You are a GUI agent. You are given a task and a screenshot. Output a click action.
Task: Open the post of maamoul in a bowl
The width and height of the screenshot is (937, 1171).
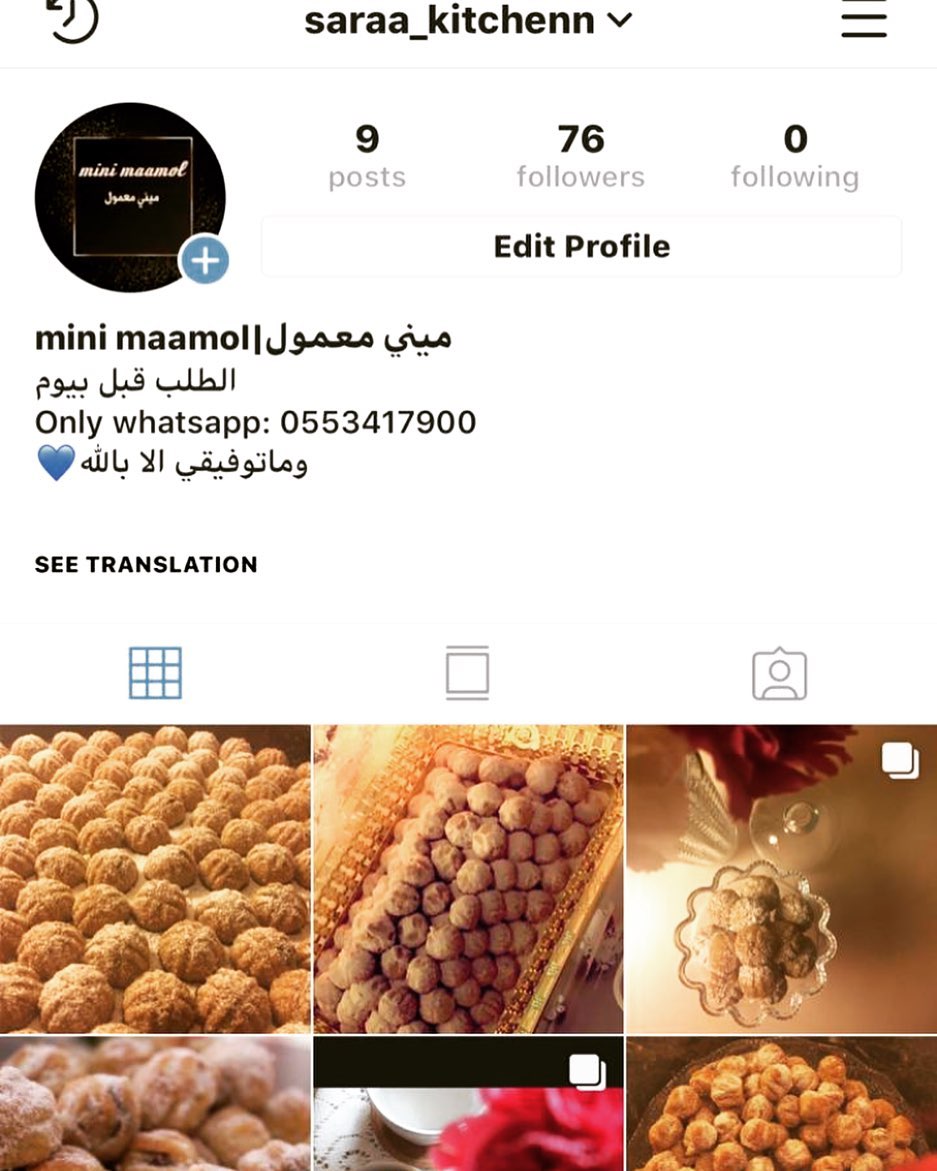(x=781, y=1103)
